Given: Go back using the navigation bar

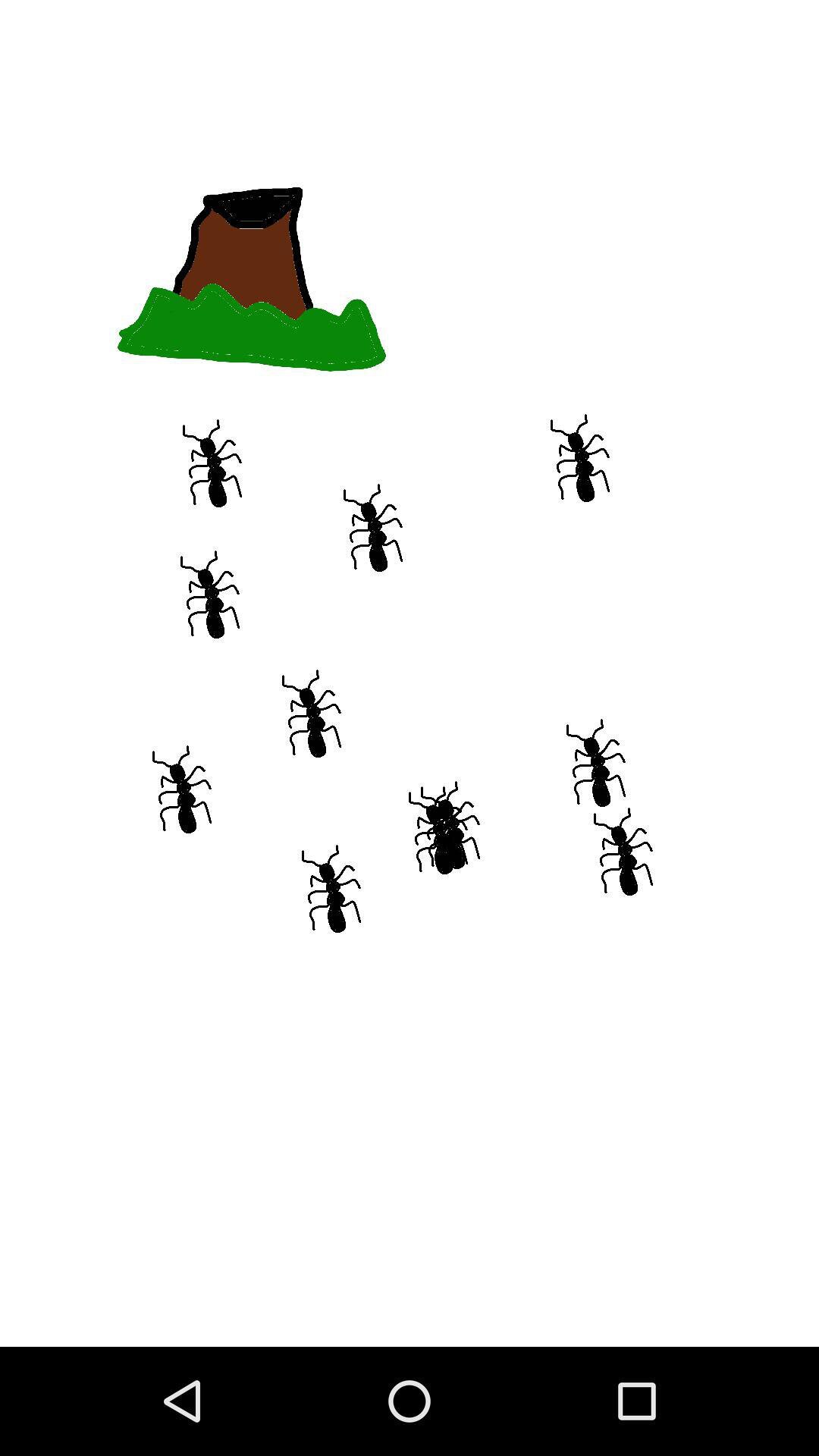Looking at the screenshot, I should pos(182,1401).
